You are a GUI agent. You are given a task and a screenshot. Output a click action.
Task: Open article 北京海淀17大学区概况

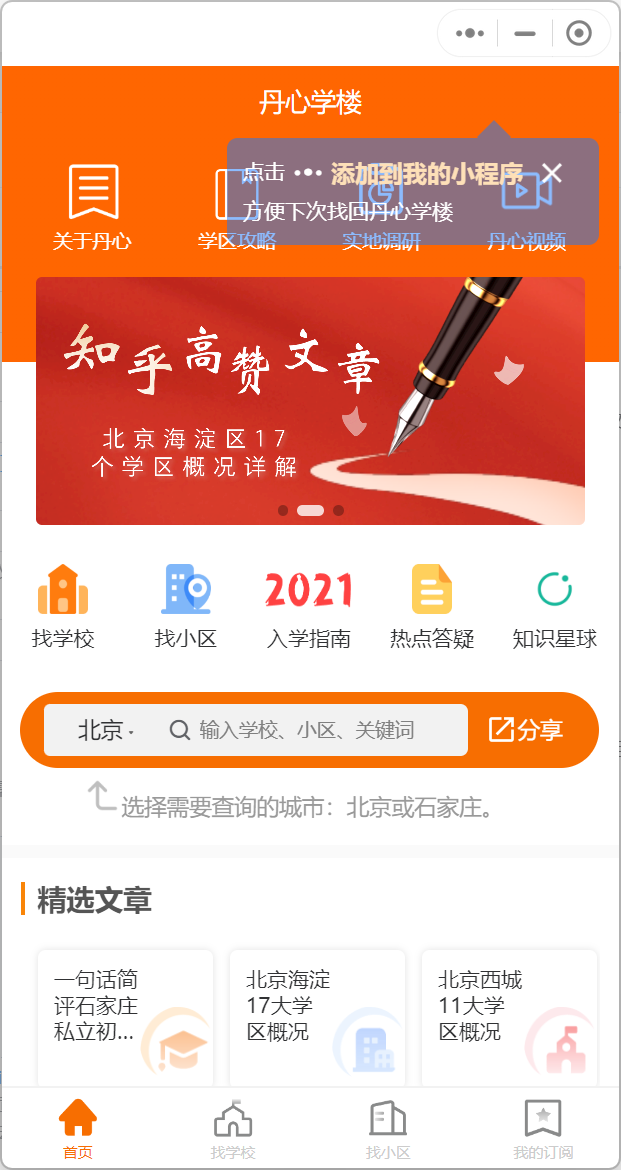pyautogui.click(x=317, y=1015)
